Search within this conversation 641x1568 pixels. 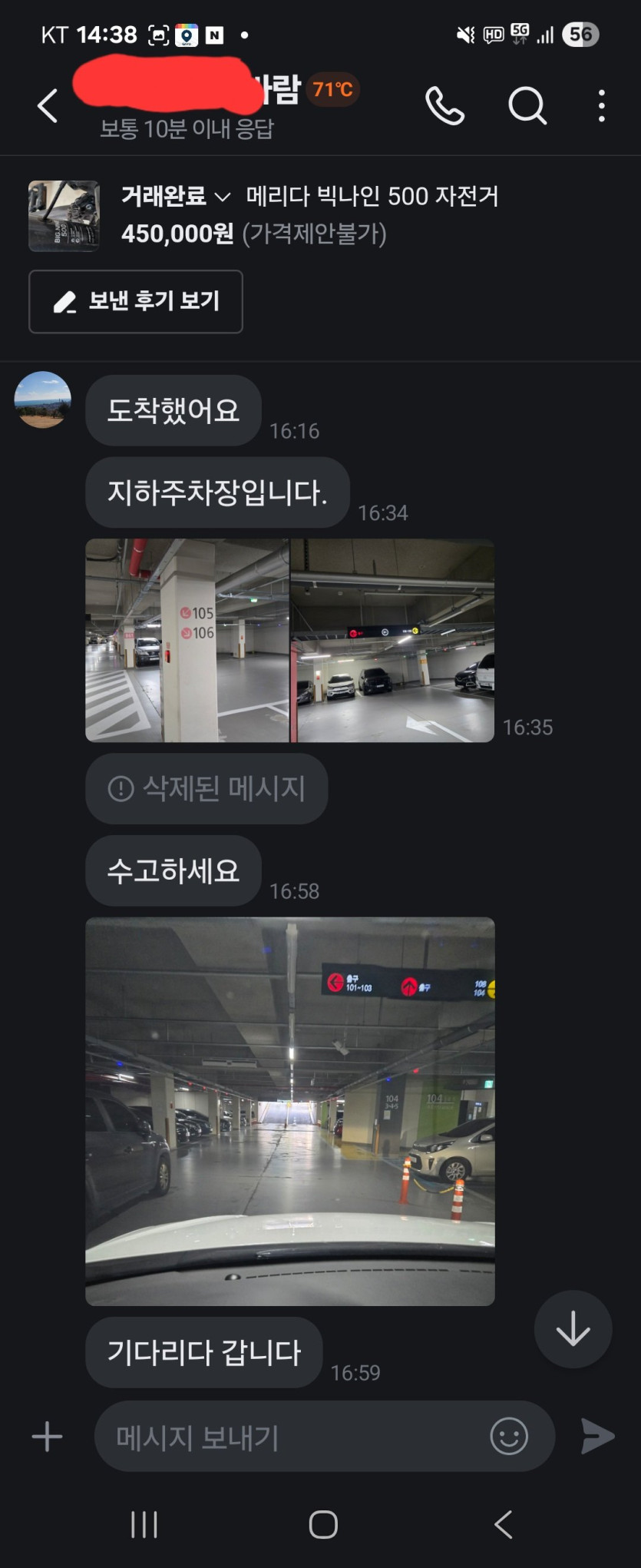pos(527,106)
